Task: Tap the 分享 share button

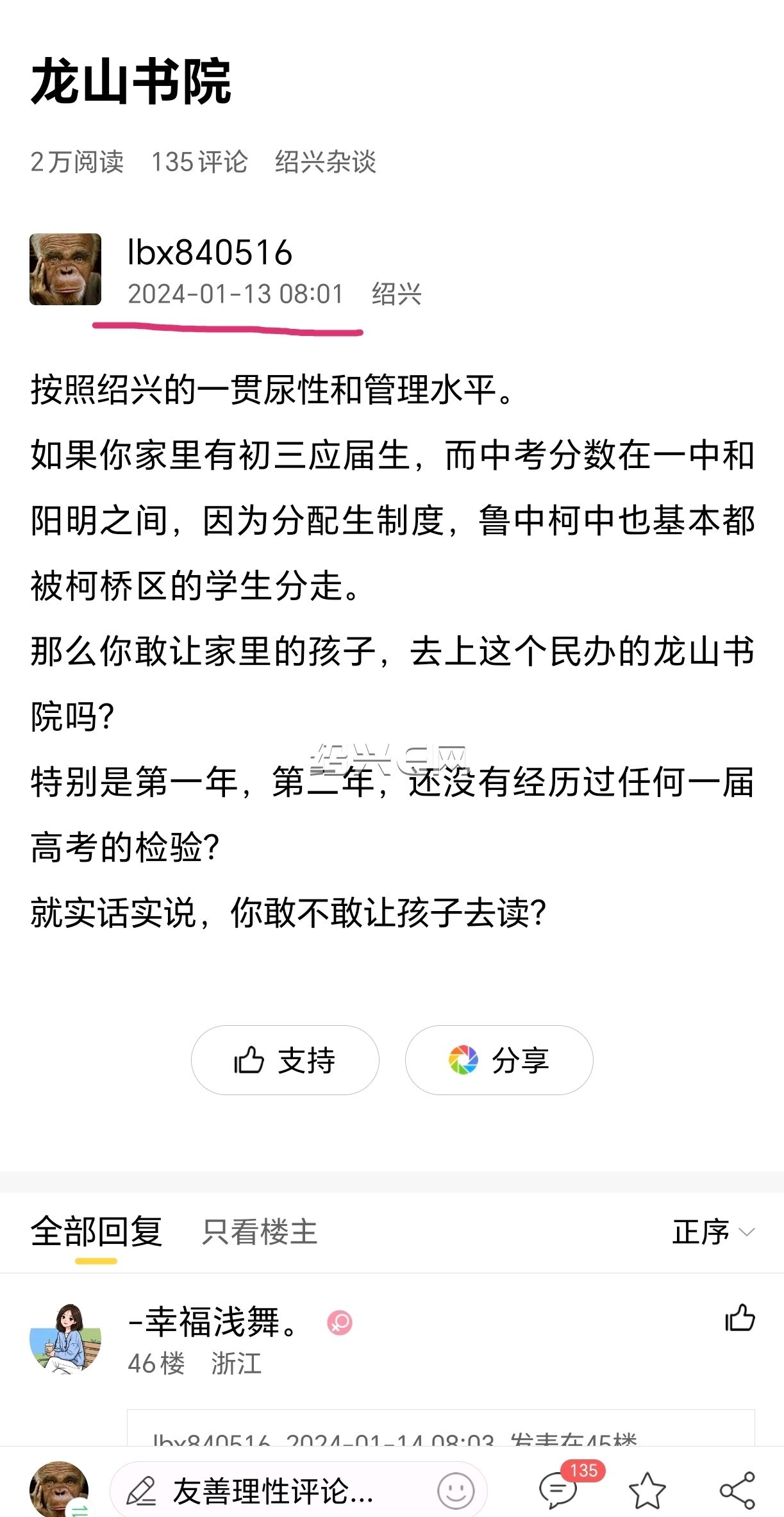Action: point(499,1060)
